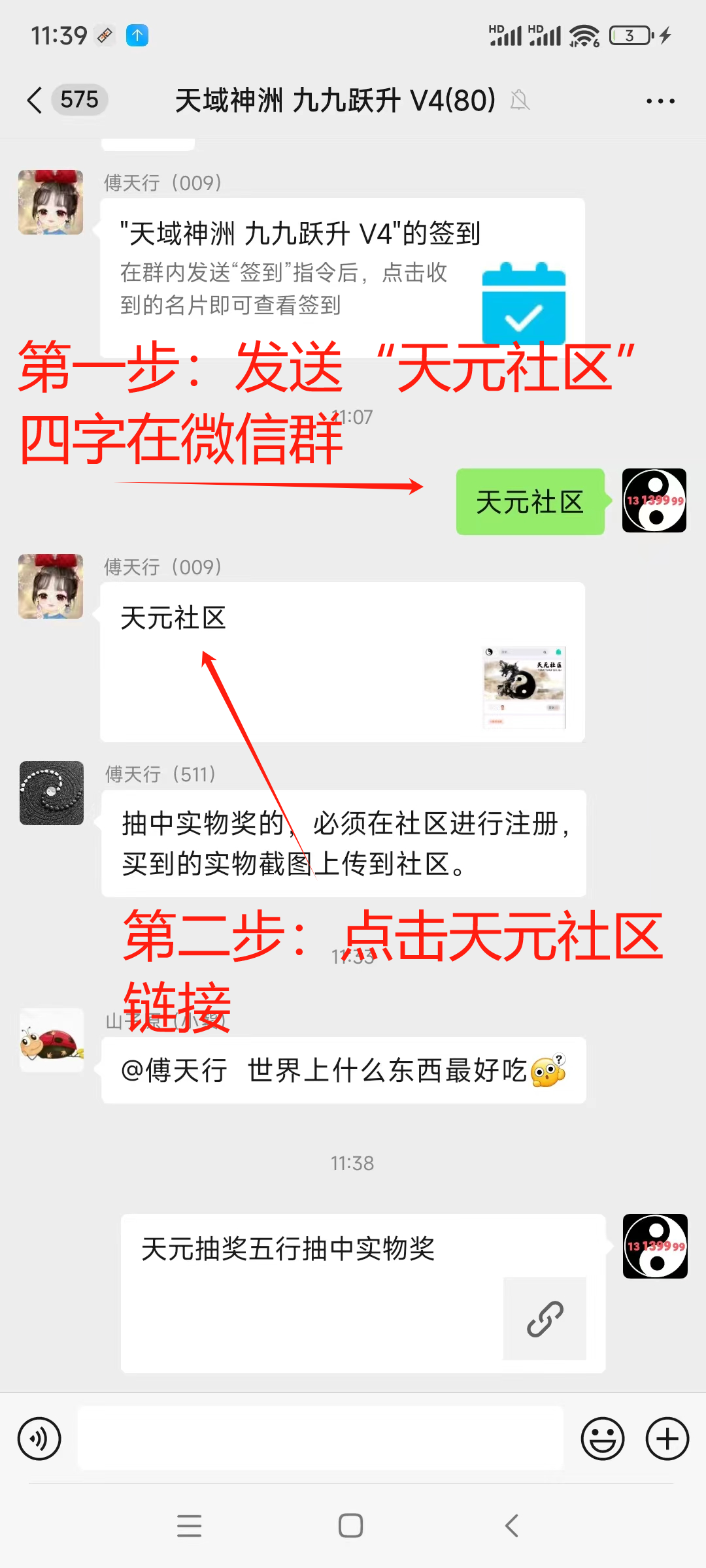Open the system recent apps button
This screenshot has width=706, height=1568.
point(189,1526)
